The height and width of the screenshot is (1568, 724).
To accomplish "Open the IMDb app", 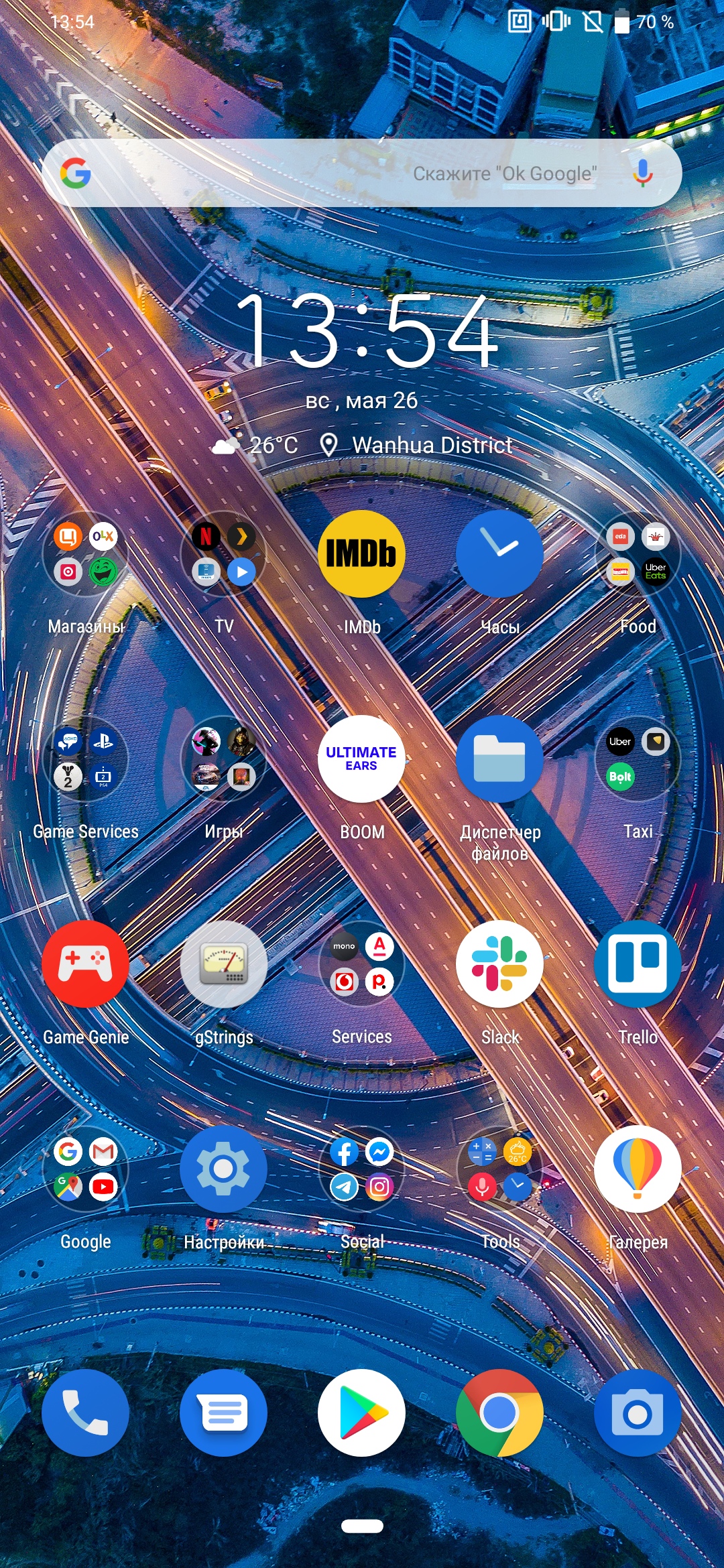I will coord(361,554).
